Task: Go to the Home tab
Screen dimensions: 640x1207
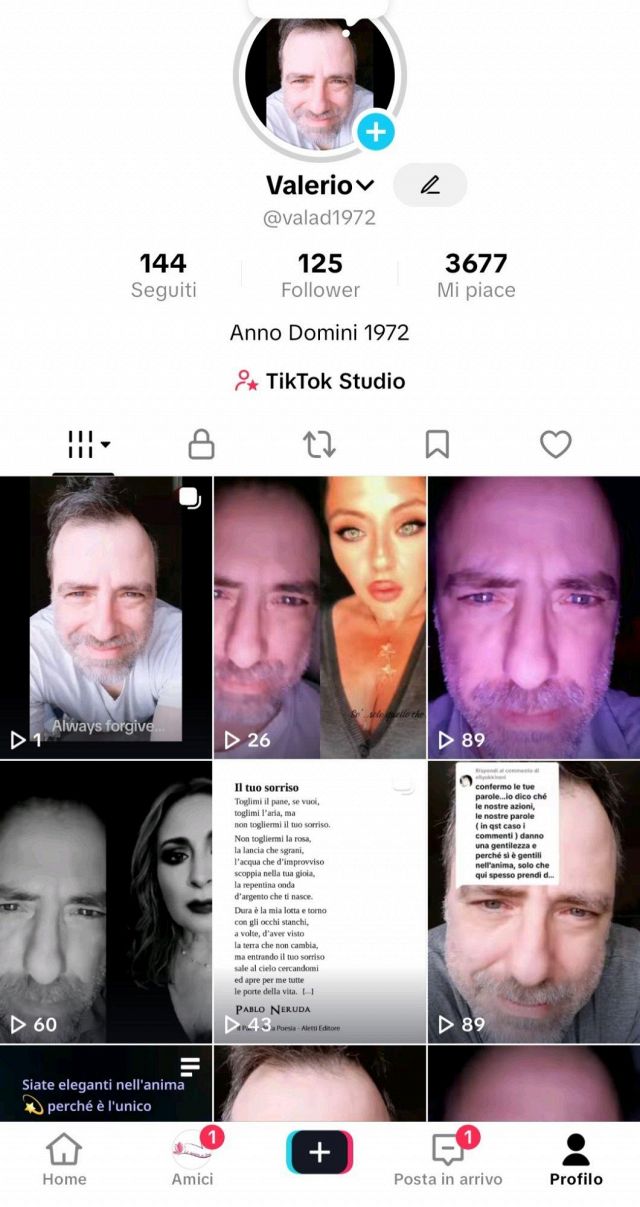Action: pos(63,1160)
